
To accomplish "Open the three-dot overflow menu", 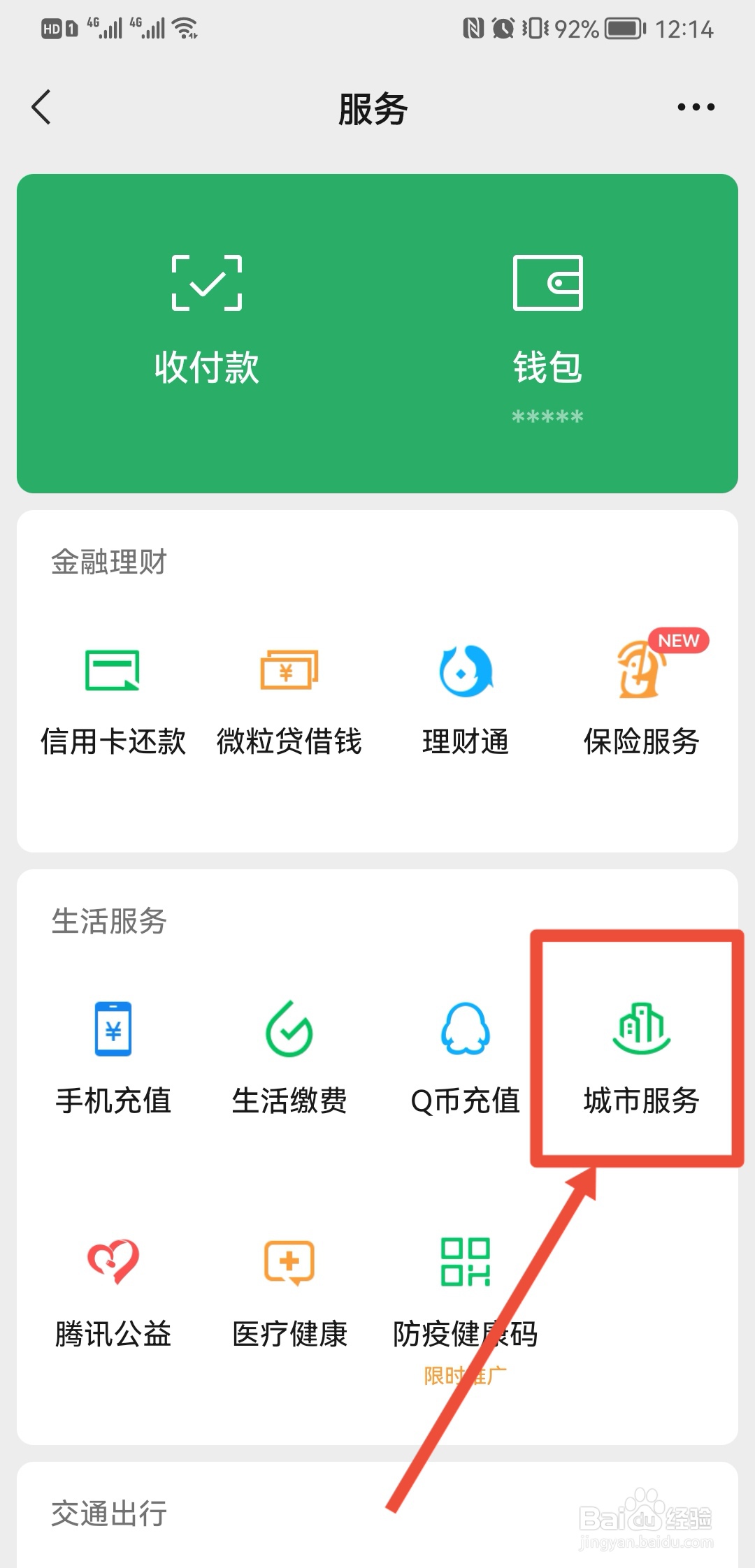I will tap(696, 107).
